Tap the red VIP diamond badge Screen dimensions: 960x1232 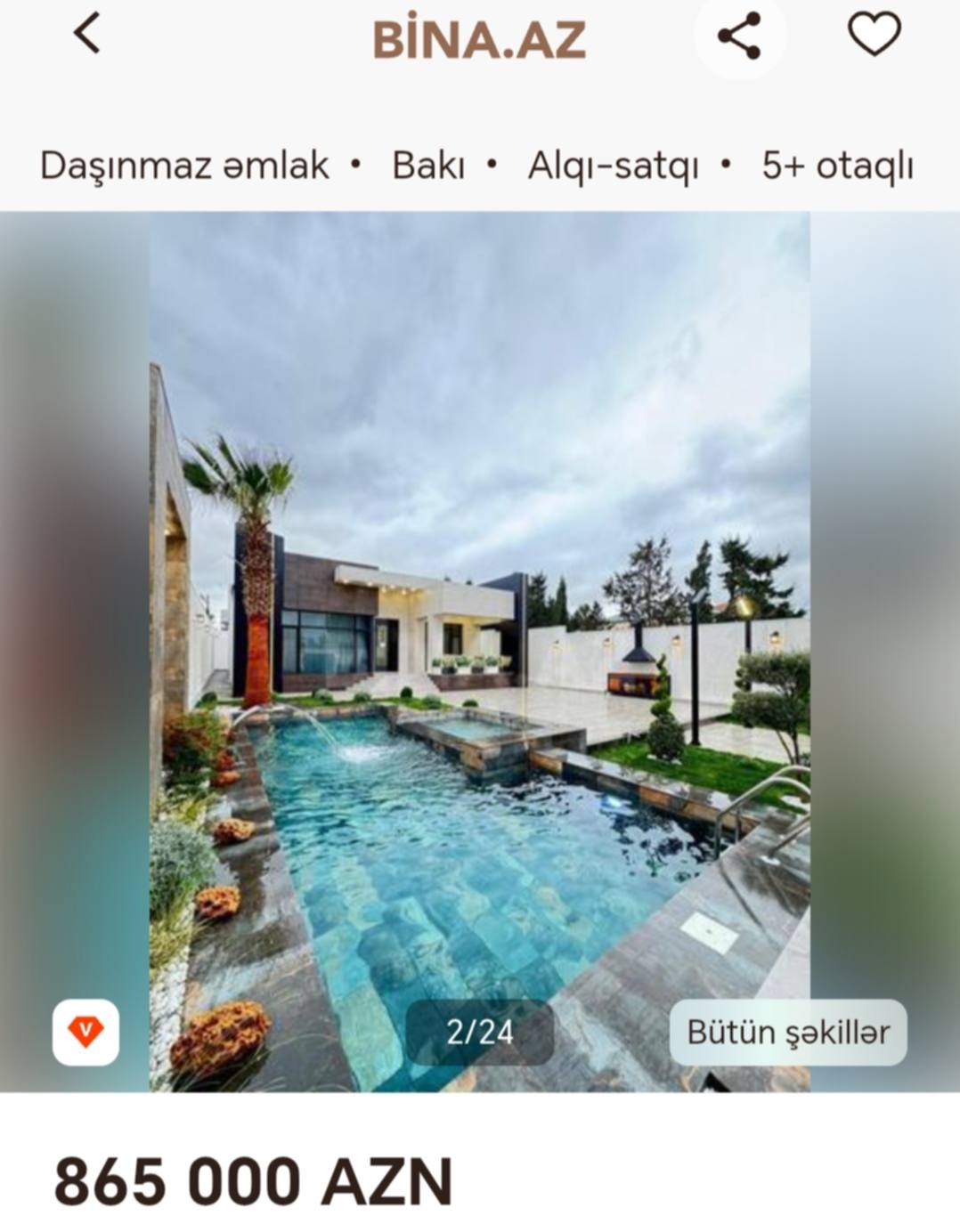(85, 1033)
